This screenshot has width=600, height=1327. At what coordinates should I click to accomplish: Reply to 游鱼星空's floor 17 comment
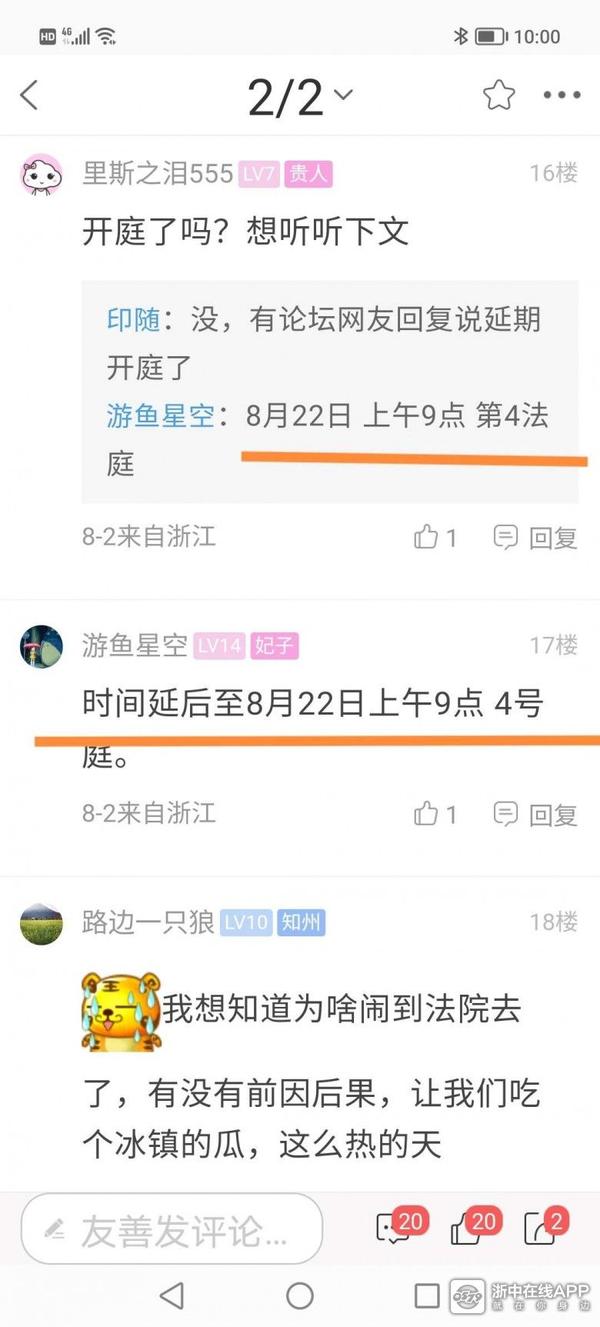(536, 814)
